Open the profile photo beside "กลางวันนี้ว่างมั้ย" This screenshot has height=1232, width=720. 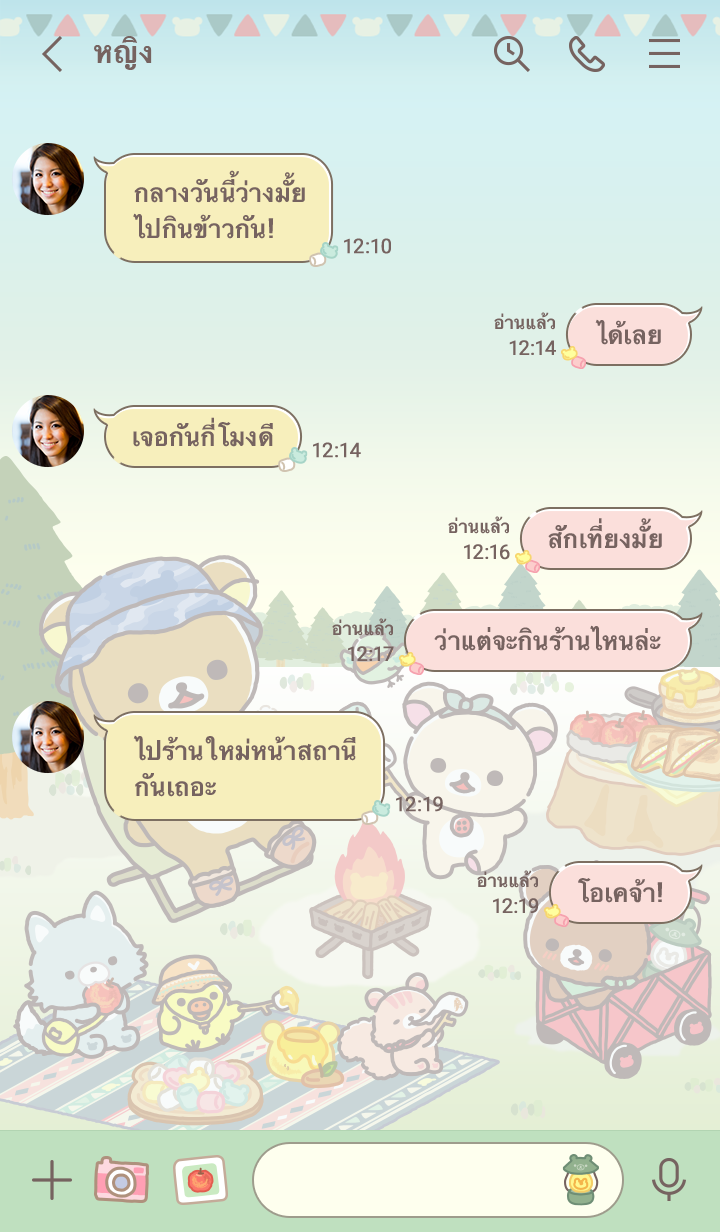click(48, 179)
